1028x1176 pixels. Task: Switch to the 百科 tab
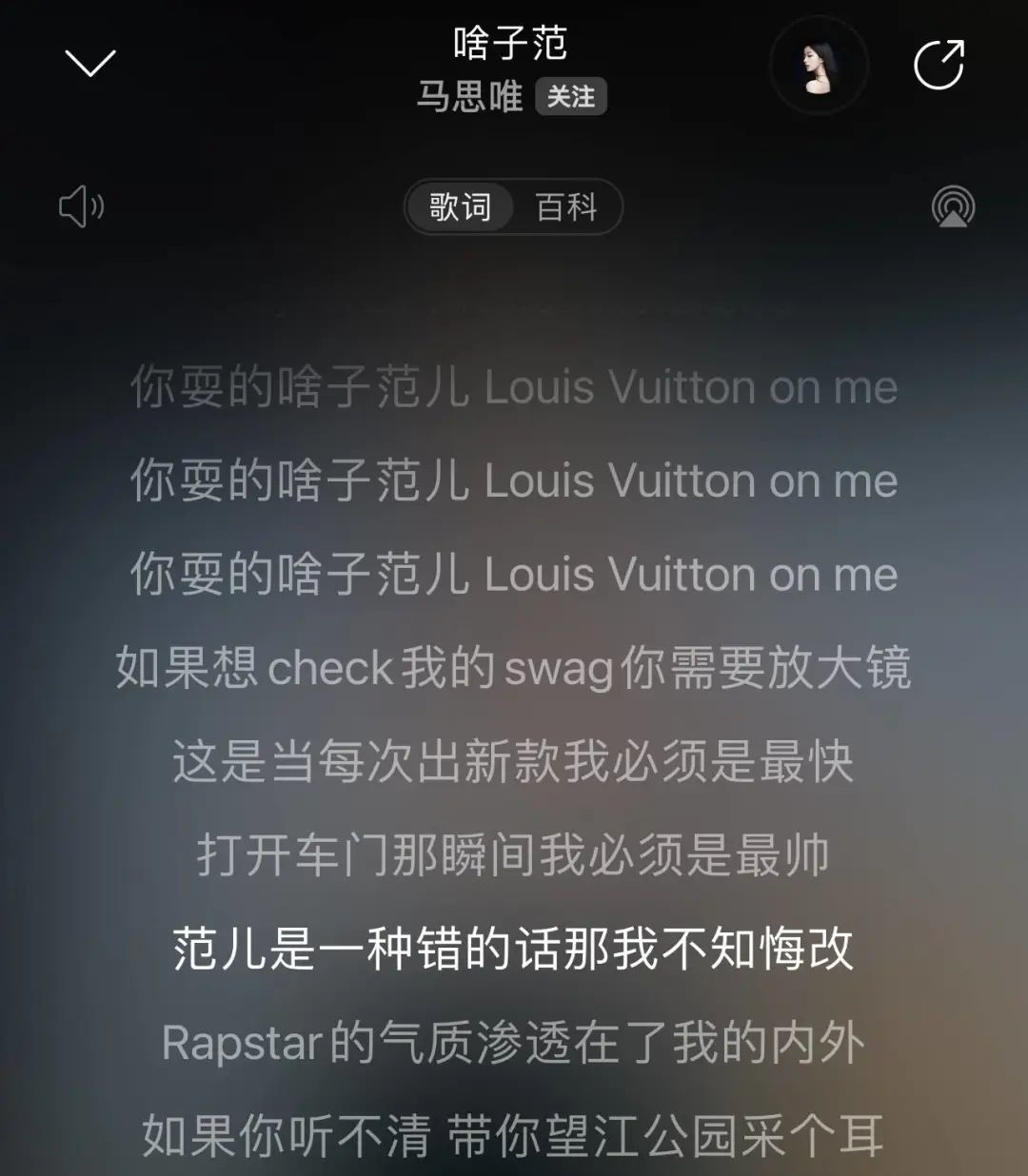point(568,207)
